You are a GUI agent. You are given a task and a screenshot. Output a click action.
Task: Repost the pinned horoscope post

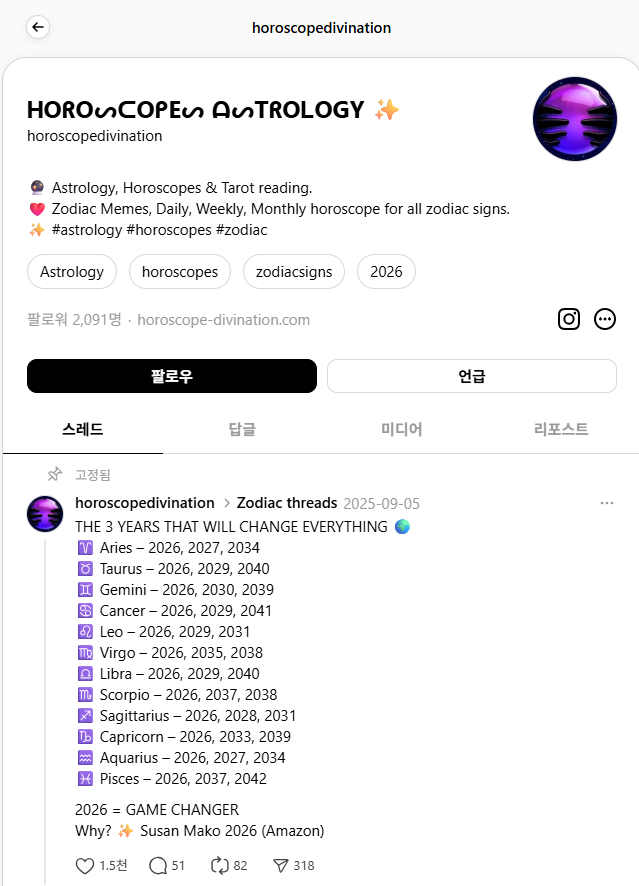click(x=218, y=866)
